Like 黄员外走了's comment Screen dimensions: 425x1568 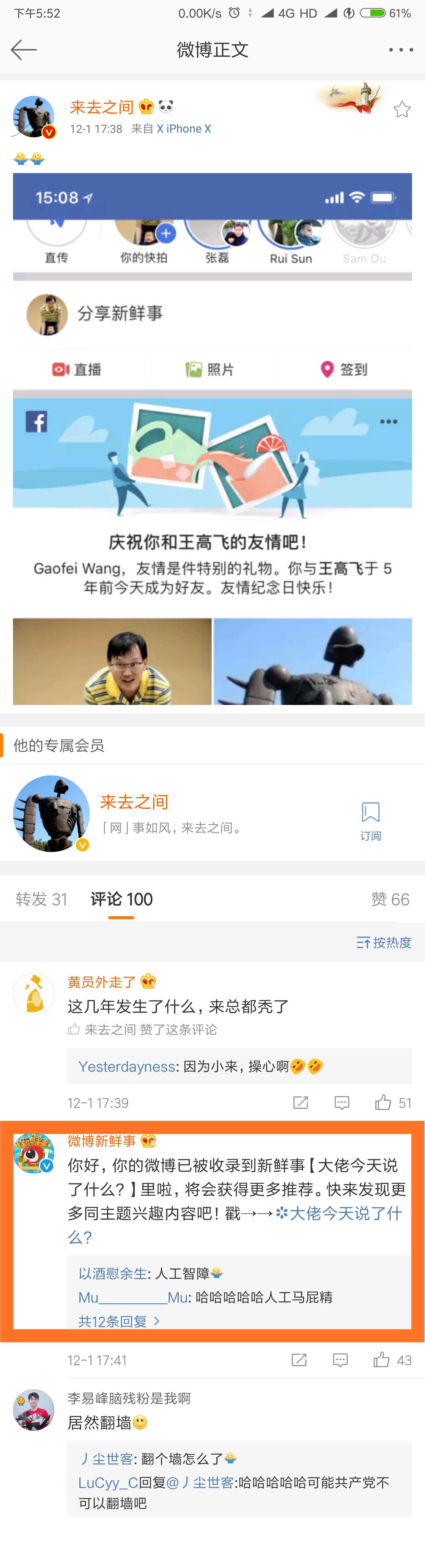coord(383,1102)
